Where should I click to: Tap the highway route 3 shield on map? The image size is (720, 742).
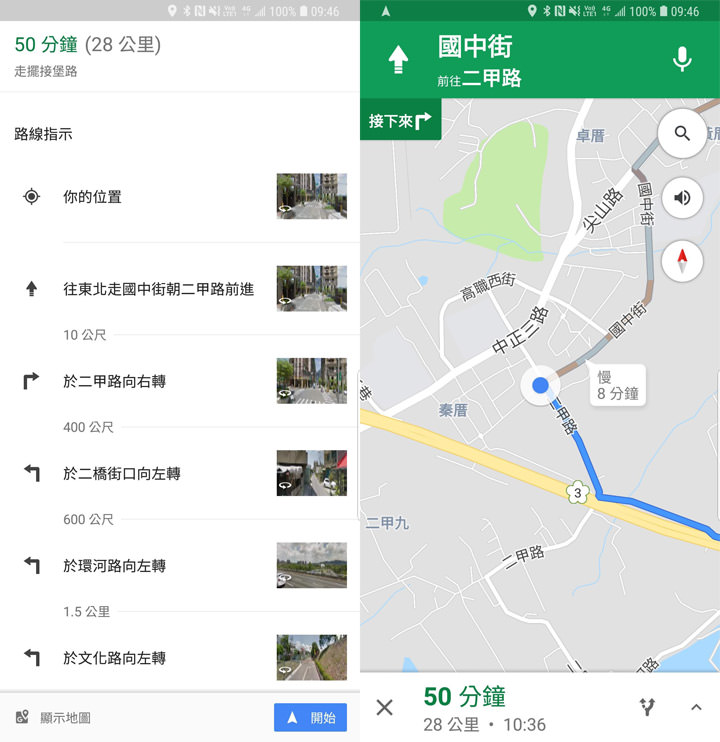click(x=576, y=492)
